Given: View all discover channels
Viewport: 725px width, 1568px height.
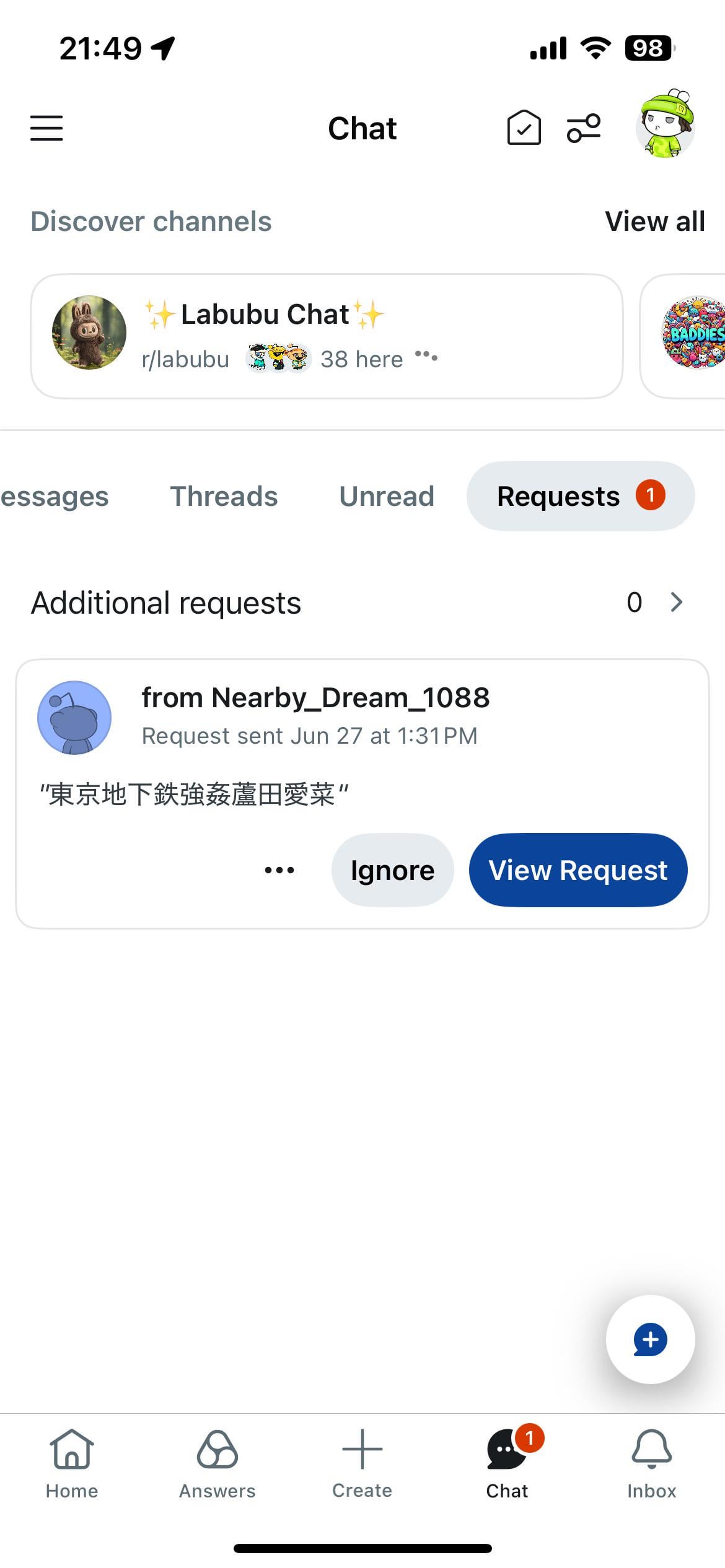Looking at the screenshot, I should [x=655, y=221].
